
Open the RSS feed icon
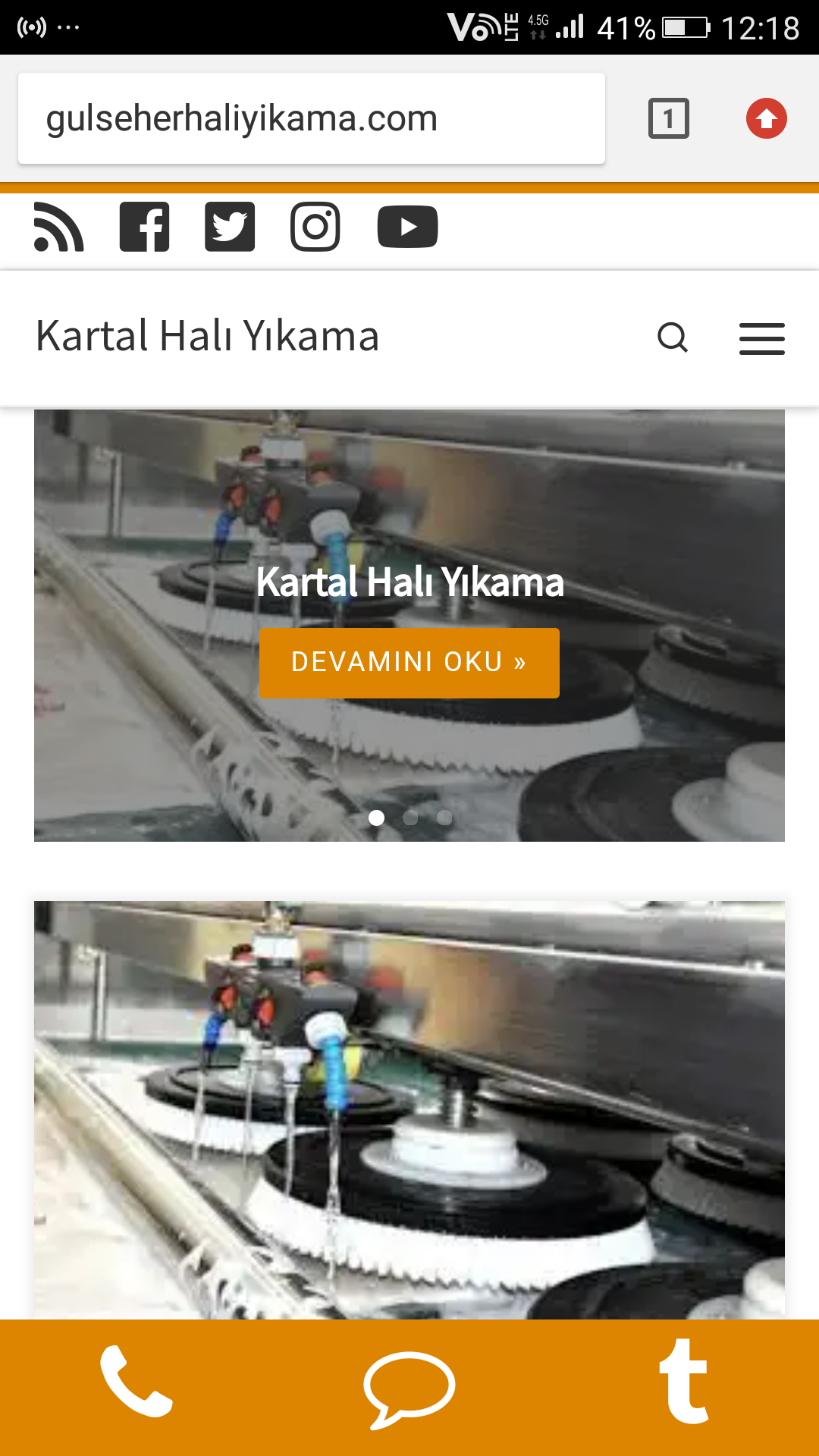[x=59, y=227]
